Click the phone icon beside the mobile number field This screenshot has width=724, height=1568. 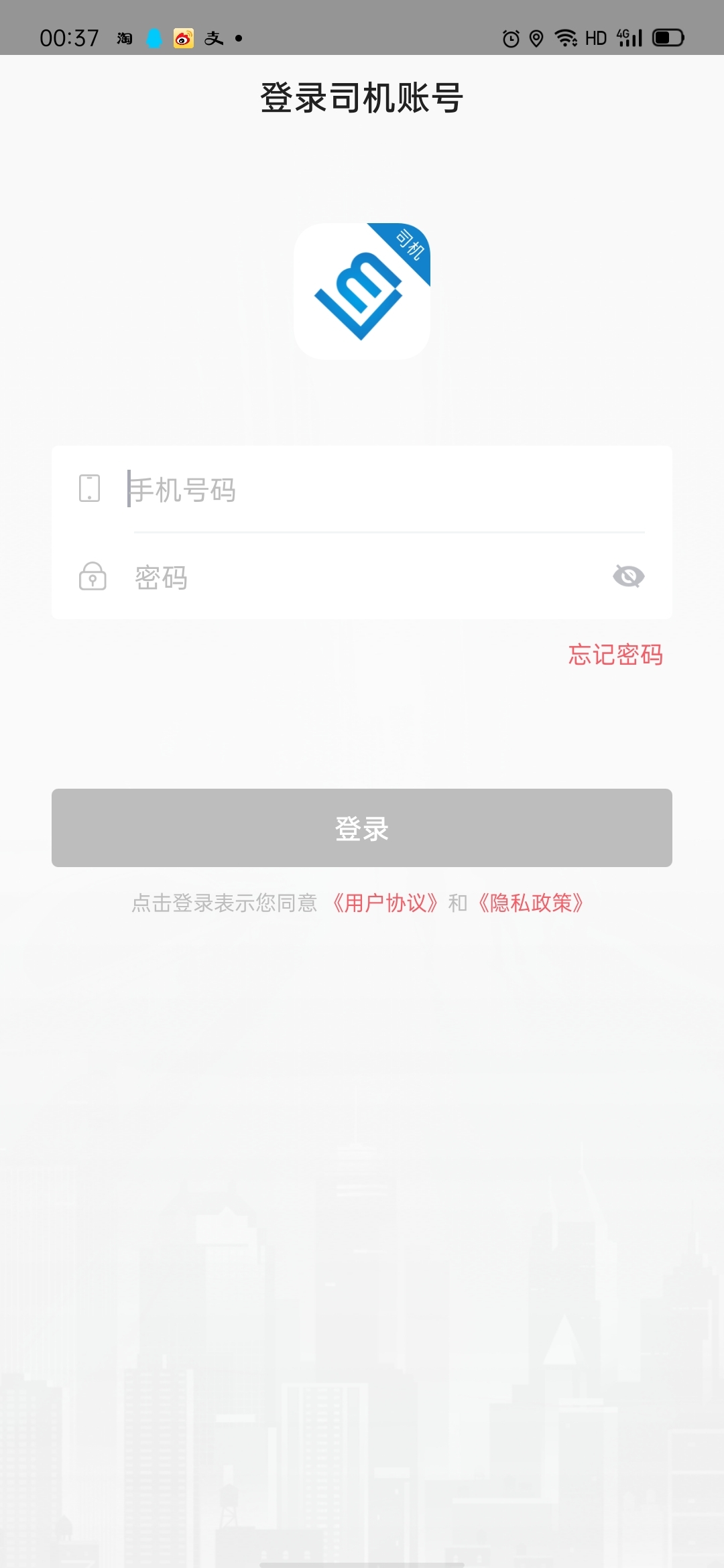point(90,490)
